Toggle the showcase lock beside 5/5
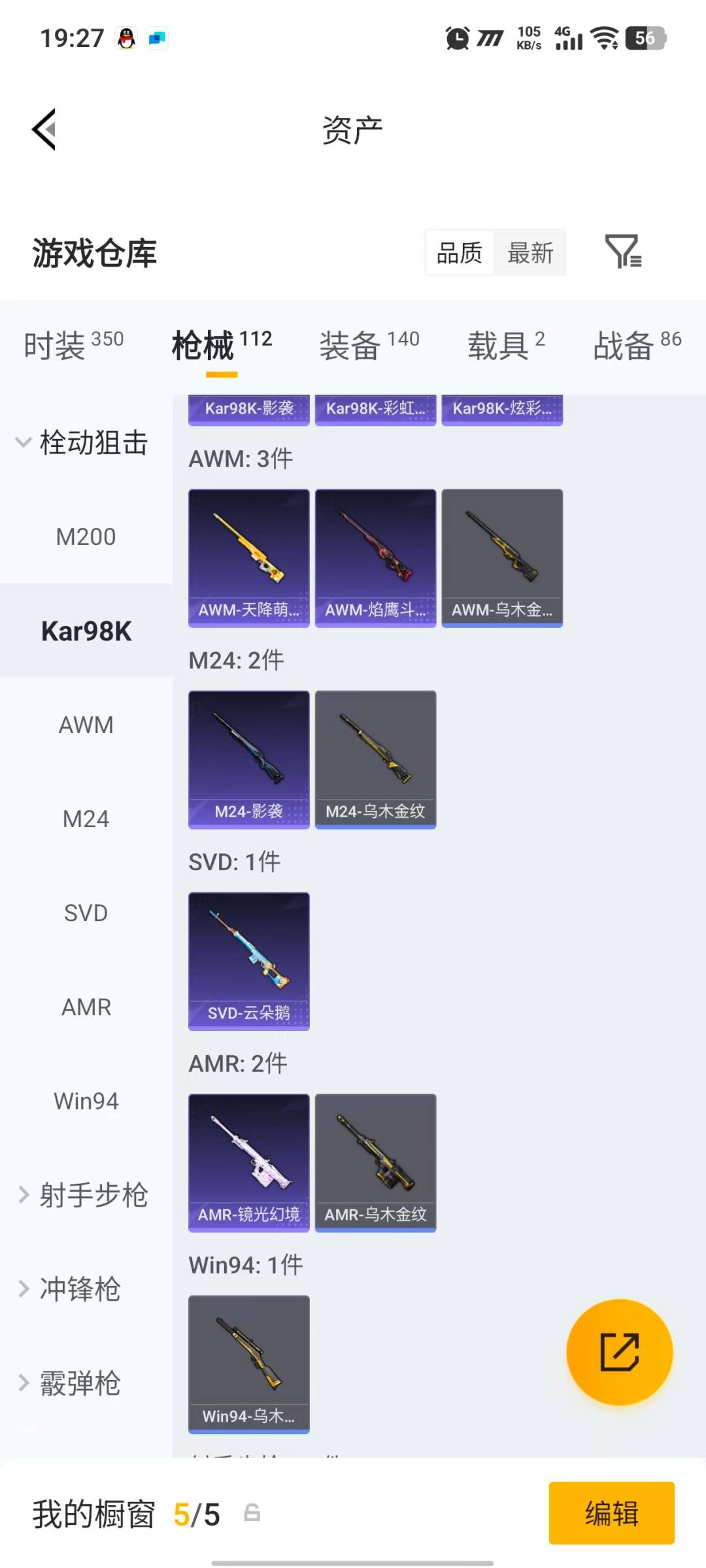Screen dimensions: 706x1568 [252, 1514]
